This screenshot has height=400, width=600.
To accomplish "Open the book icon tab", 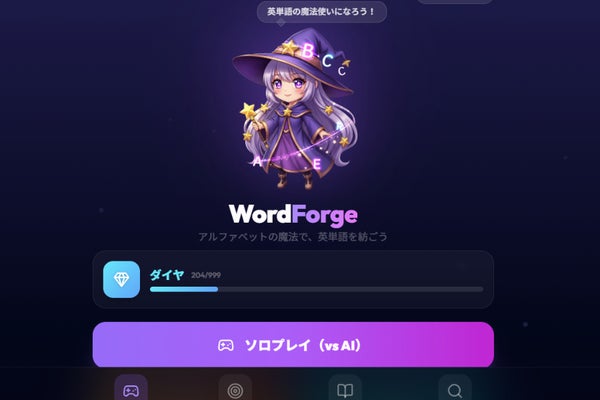I will [x=345, y=389].
